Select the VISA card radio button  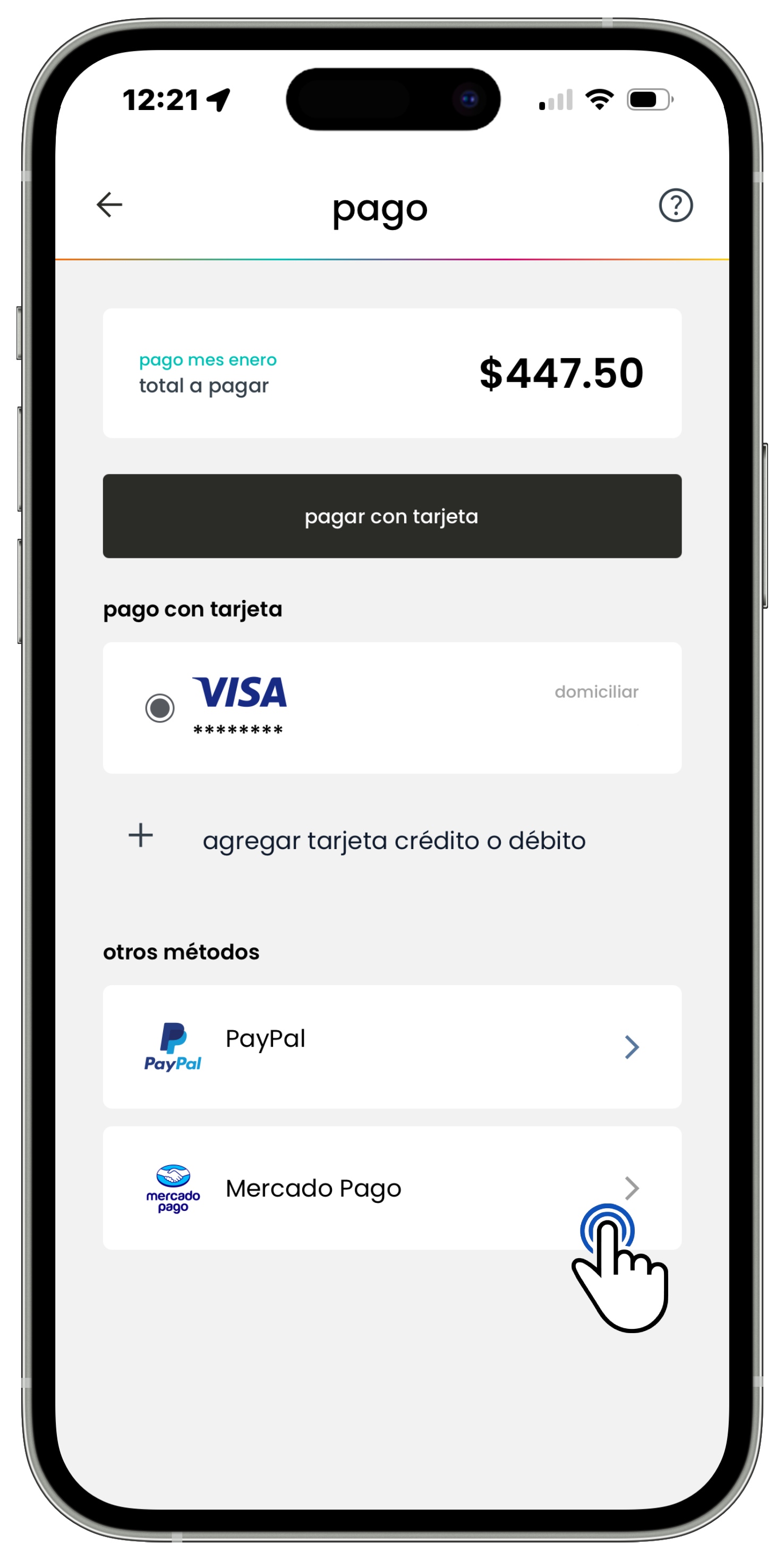160,708
